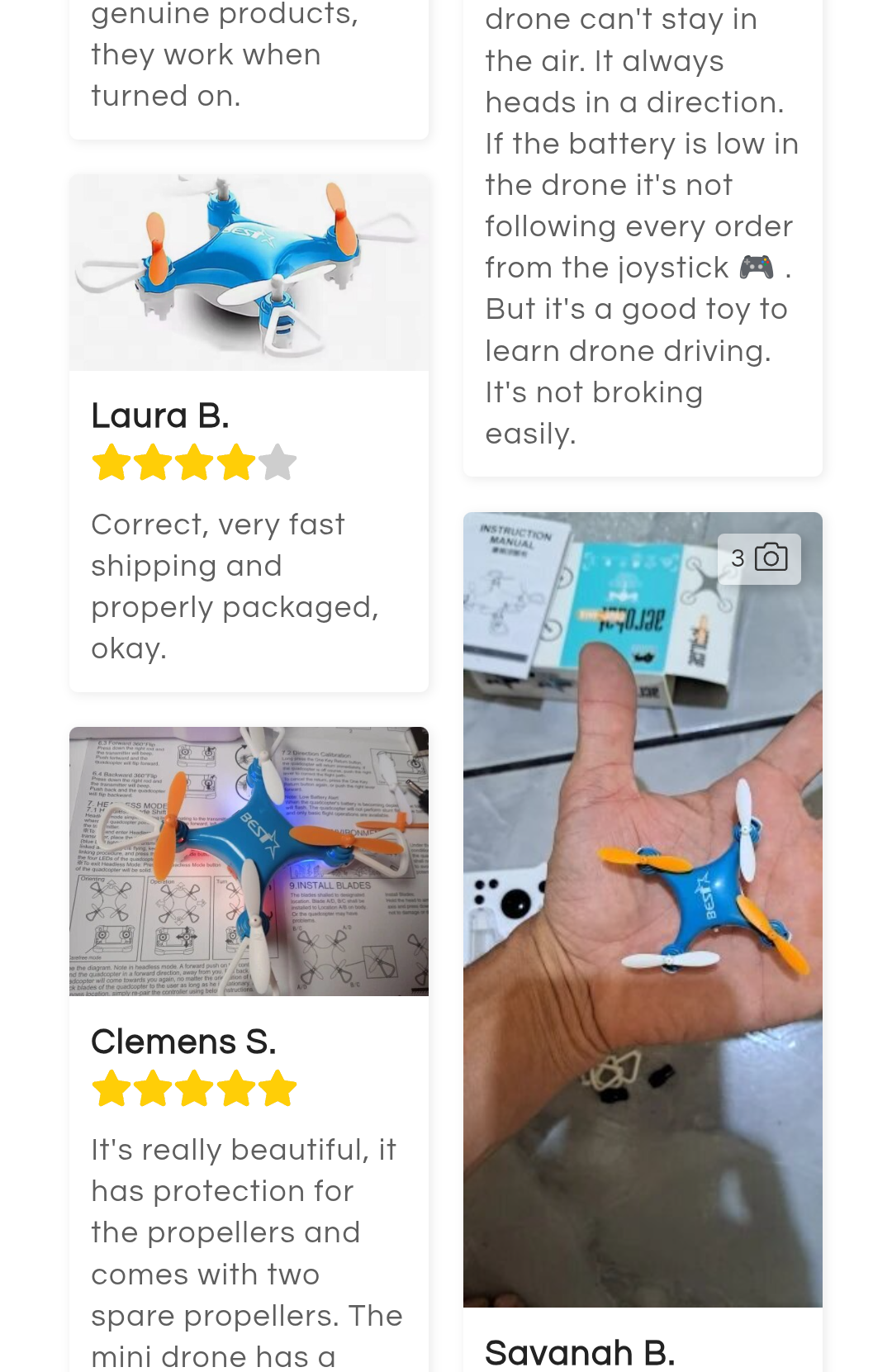892x1372 pixels.
Task: View the photo in Clemens S.'s review
Action: (249, 862)
